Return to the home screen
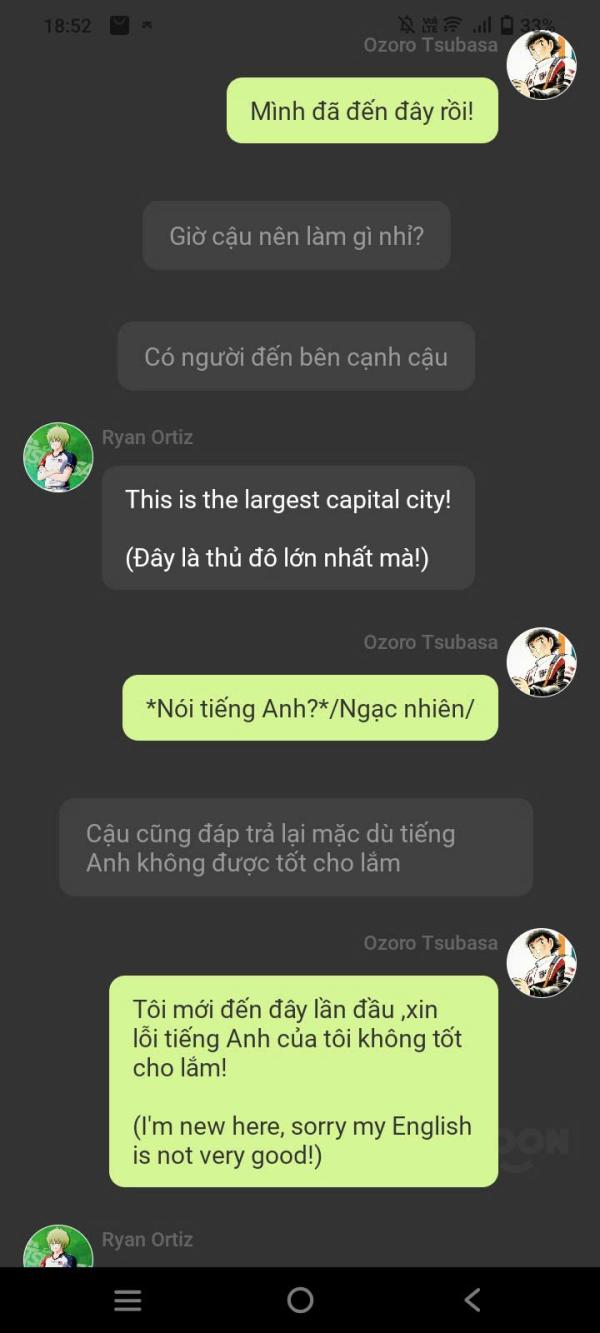 pos(300,1299)
